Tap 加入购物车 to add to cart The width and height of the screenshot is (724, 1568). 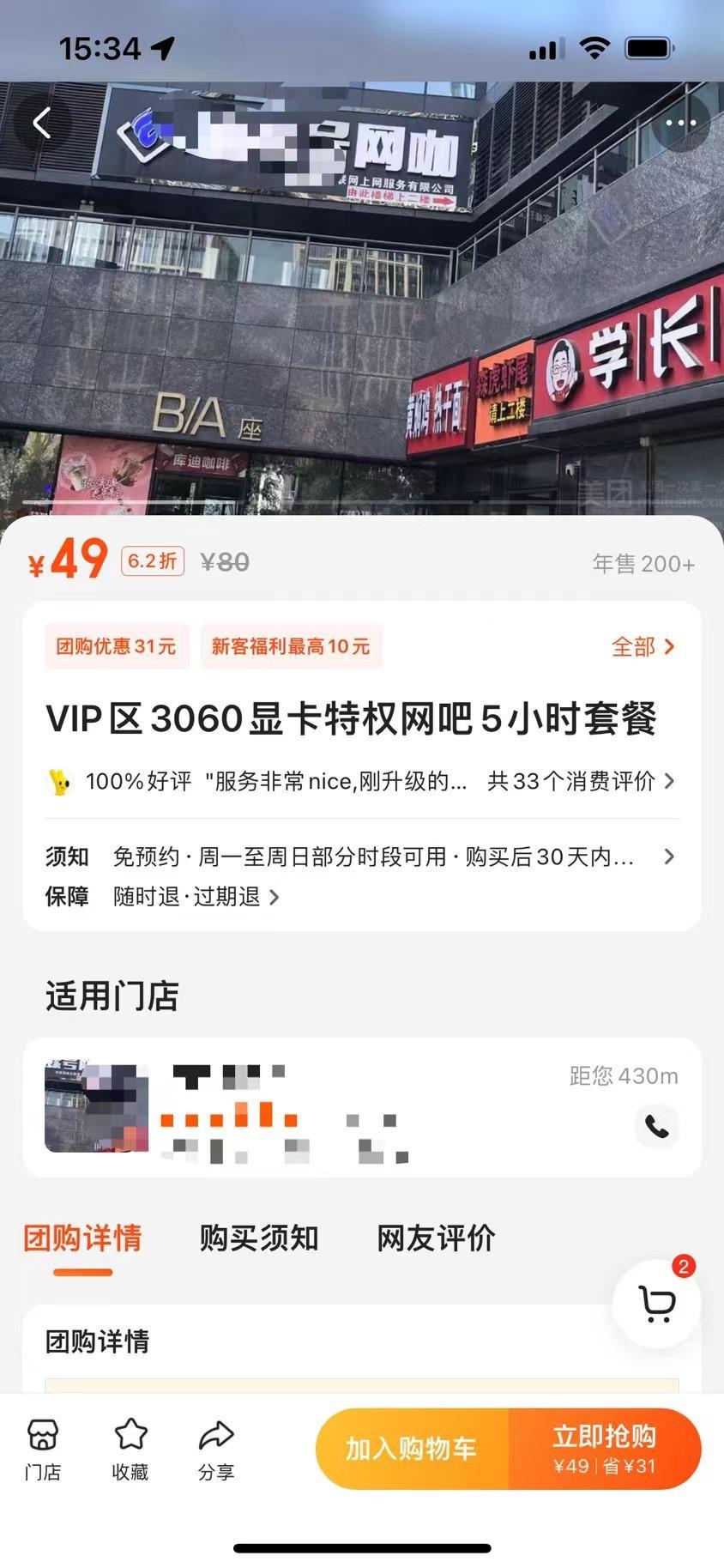coord(412,1449)
